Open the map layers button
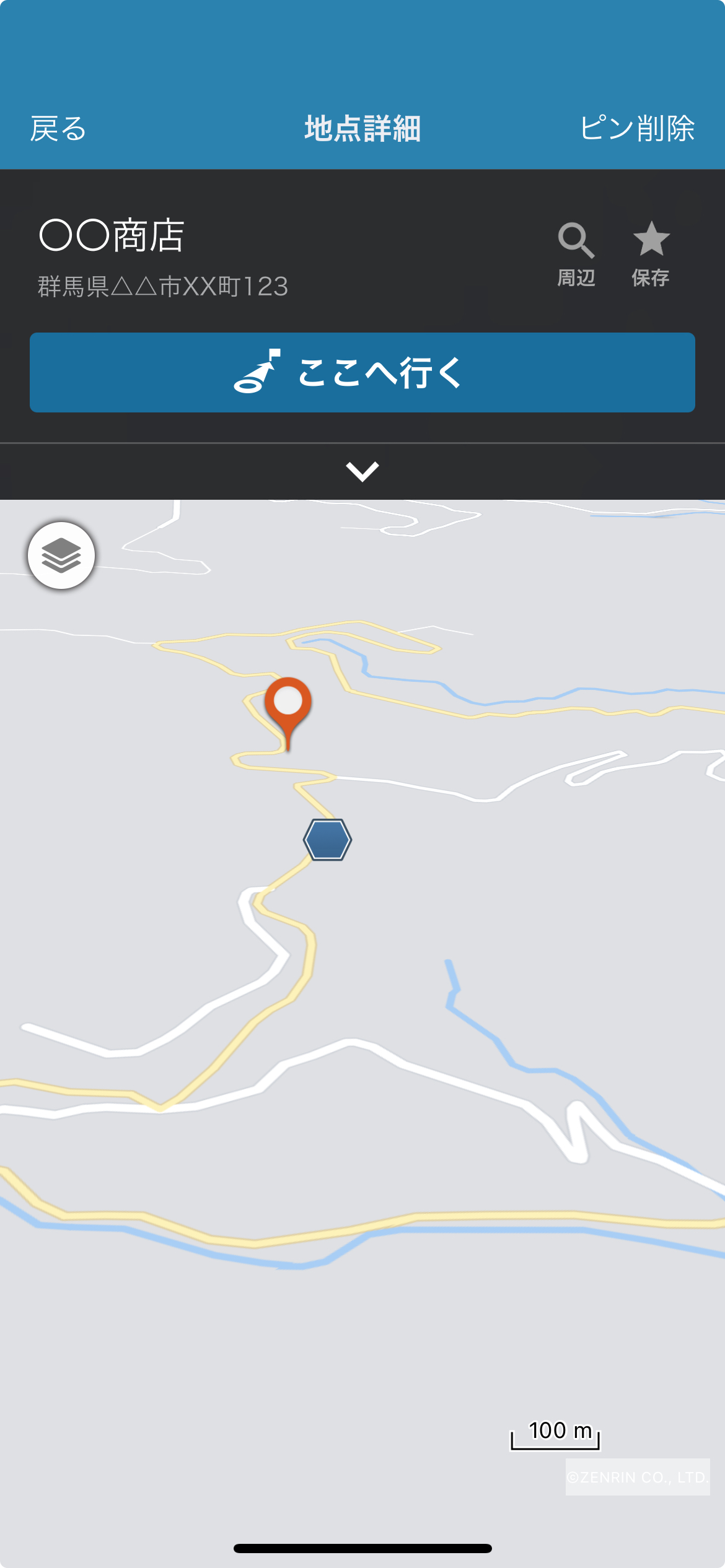 click(x=61, y=555)
